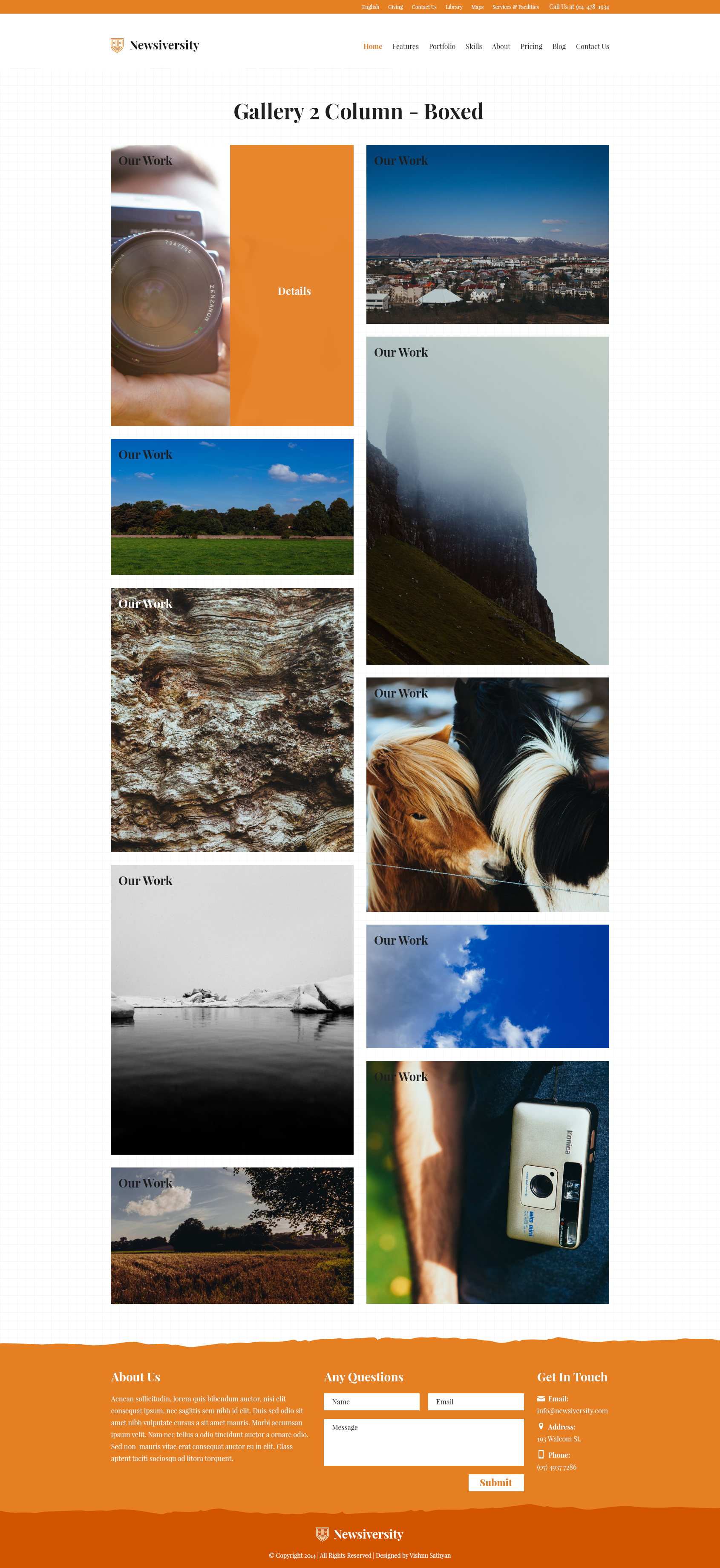
Task: Open Maps from the top bar
Action: 477,7
